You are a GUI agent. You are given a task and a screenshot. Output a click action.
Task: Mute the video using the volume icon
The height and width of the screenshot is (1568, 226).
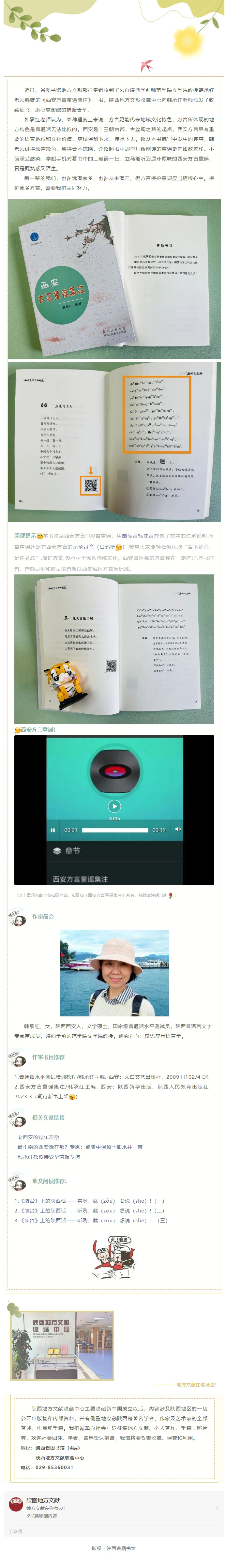click(x=178, y=829)
